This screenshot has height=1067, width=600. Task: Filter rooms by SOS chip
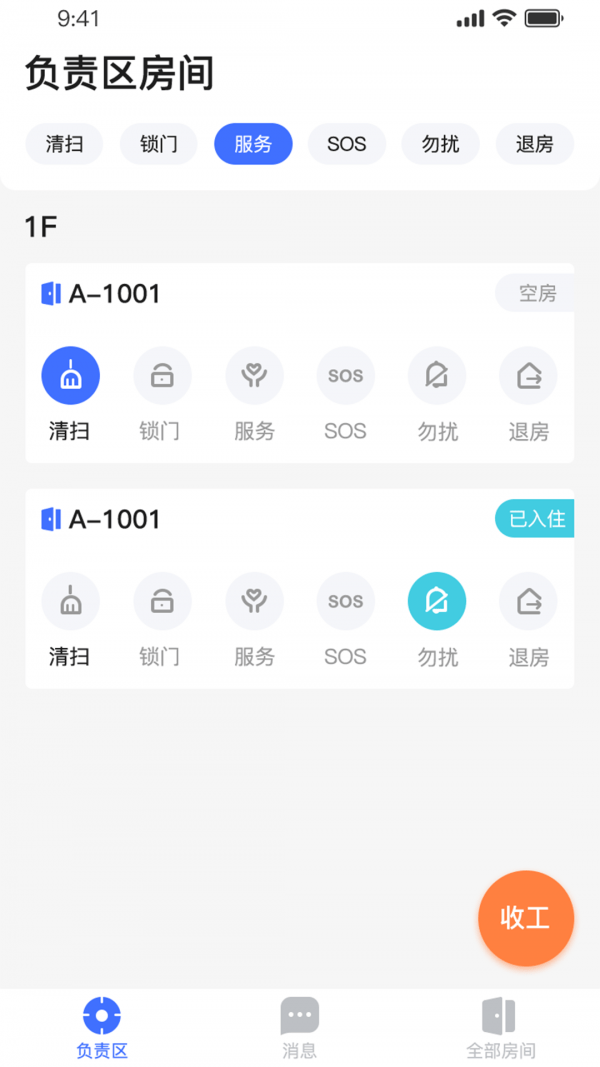click(347, 144)
